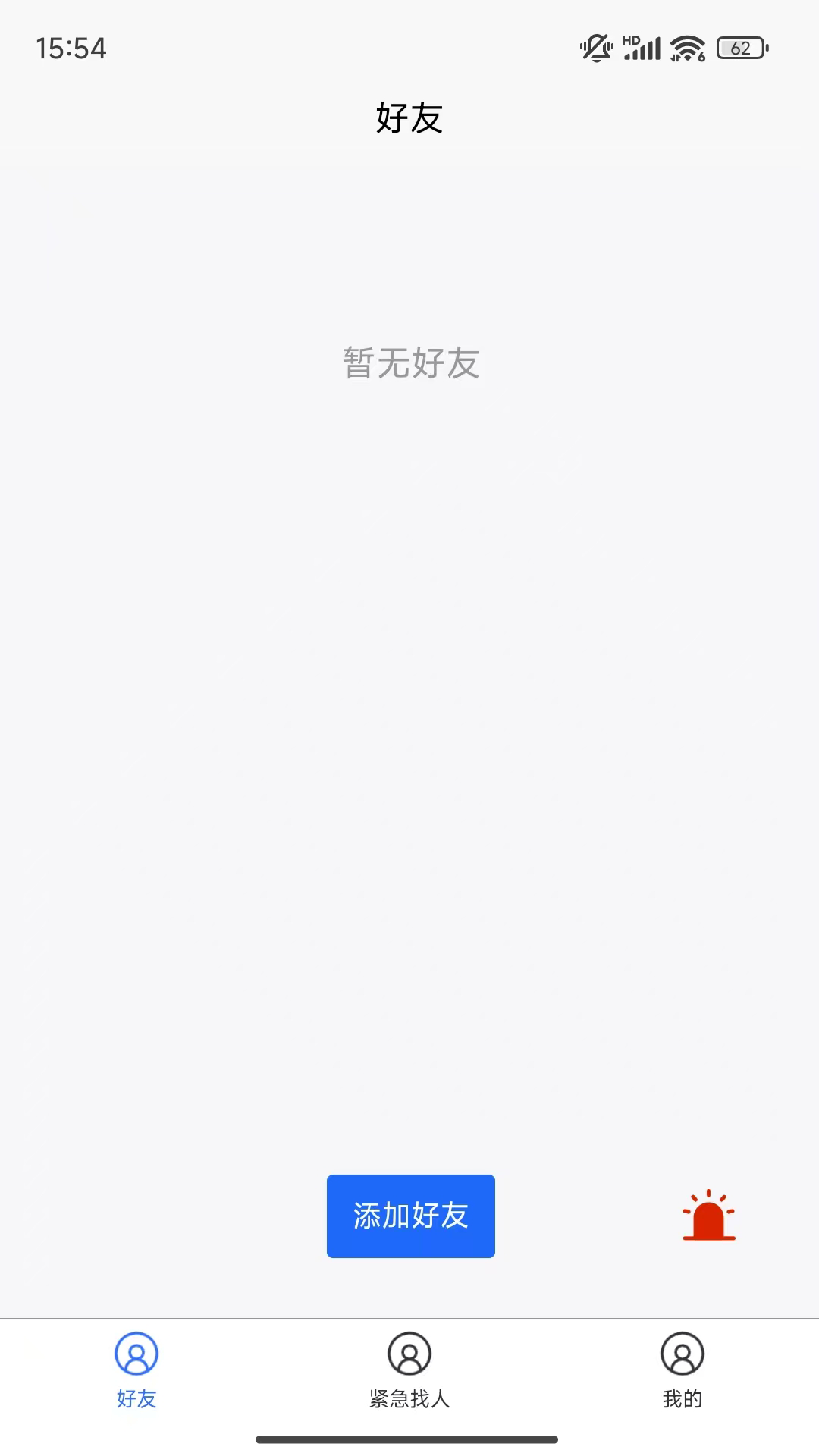Tap the Wi-Fi status icon
Image resolution: width=819 pixels, height=1456 pixels.
pos(683,48)
